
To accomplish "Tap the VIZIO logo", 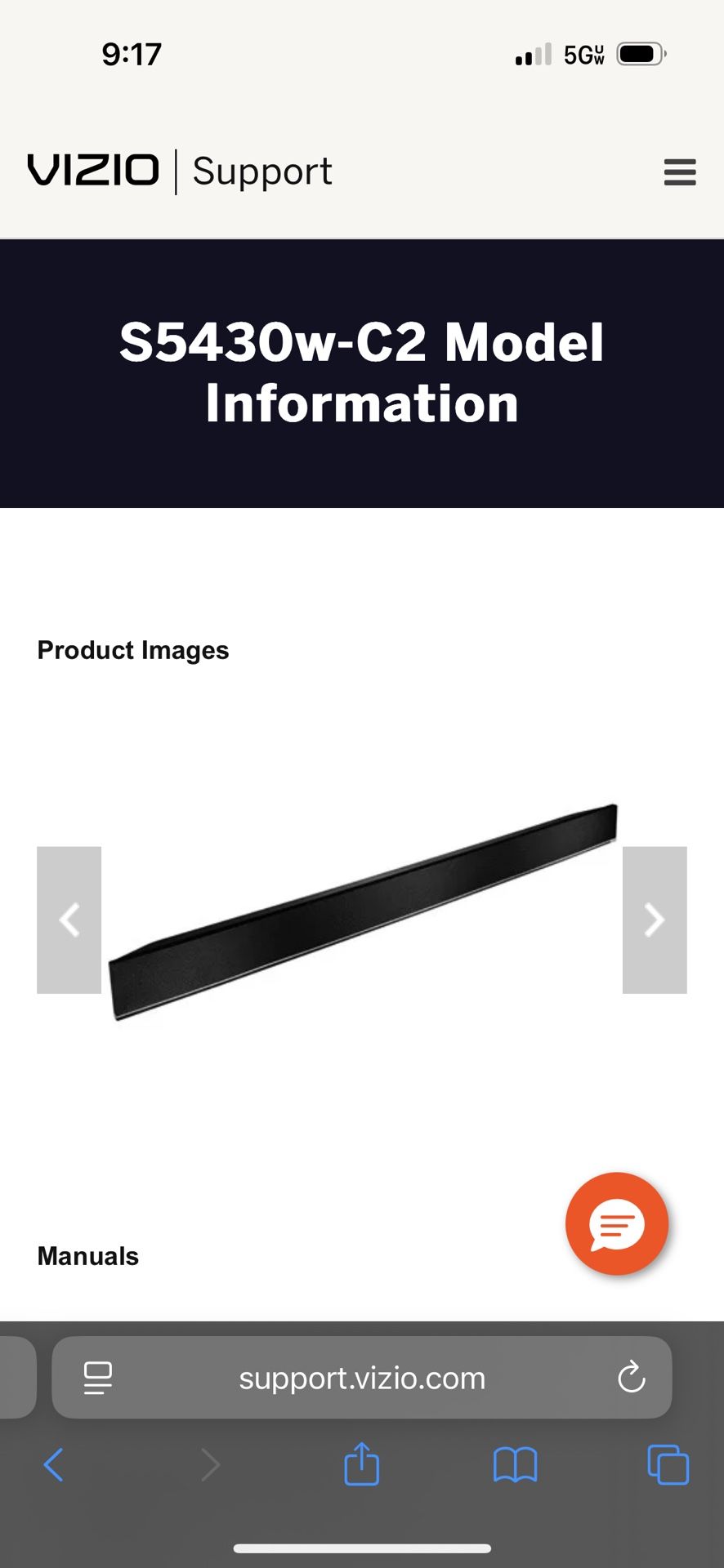I will click(x=92, y=170).
